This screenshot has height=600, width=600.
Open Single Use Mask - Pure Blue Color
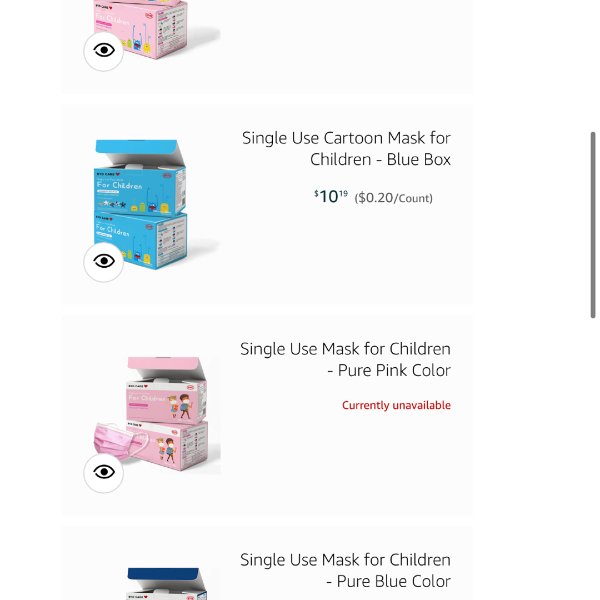click(345, 570)
